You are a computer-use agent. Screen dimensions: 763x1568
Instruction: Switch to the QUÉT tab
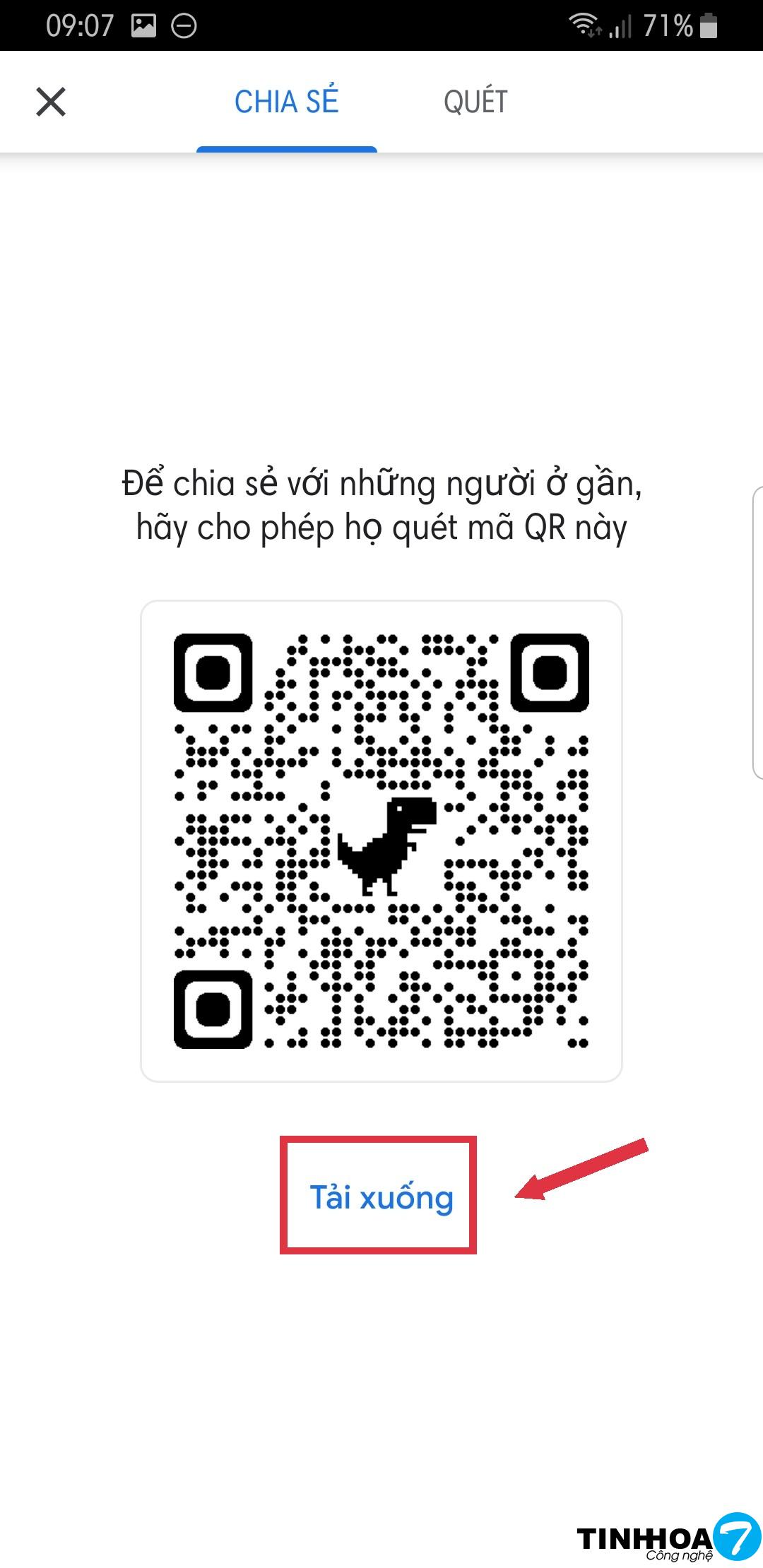[x=475, y=102]
